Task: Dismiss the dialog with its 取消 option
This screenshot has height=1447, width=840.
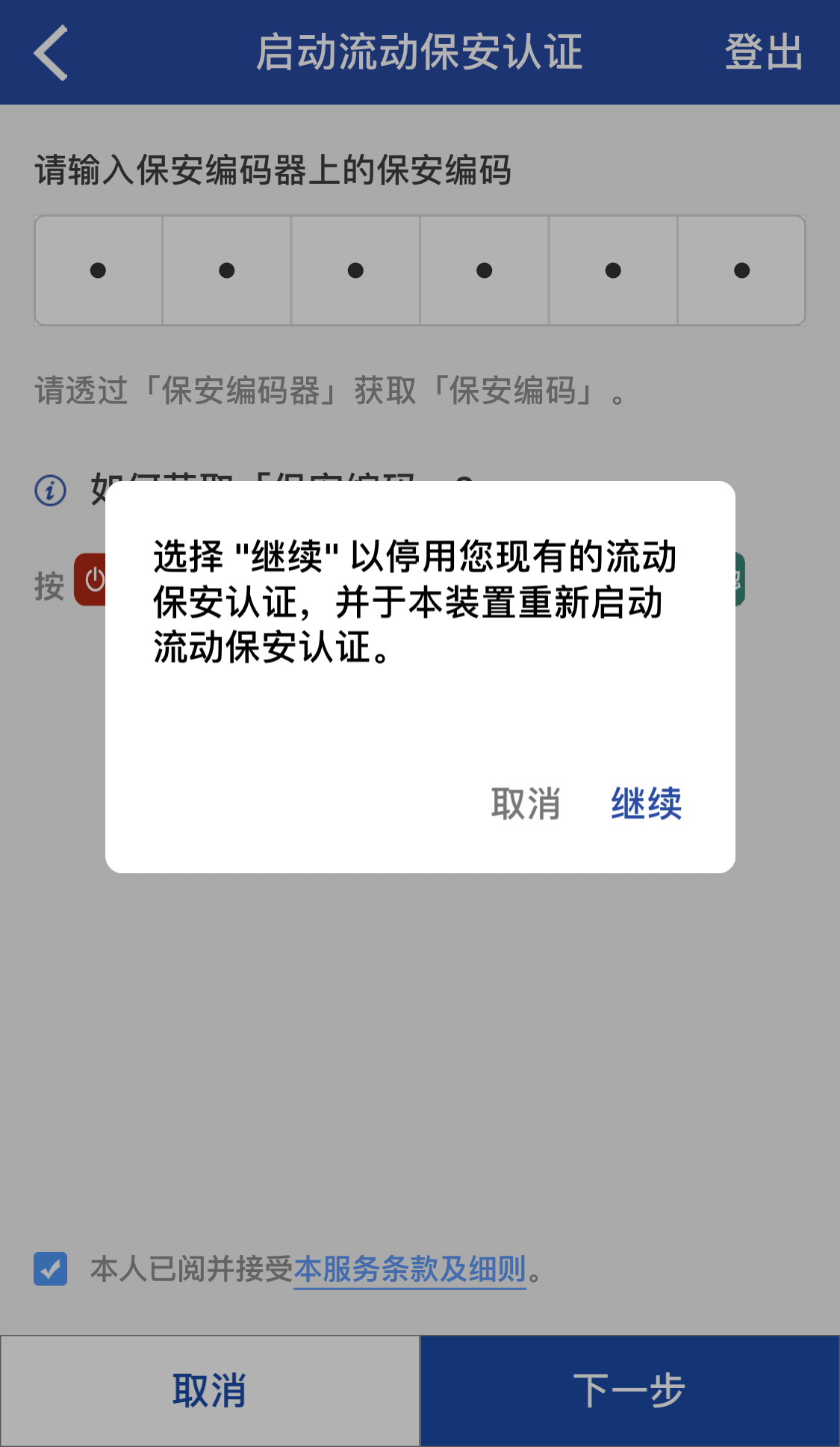Action: [526, 804]
